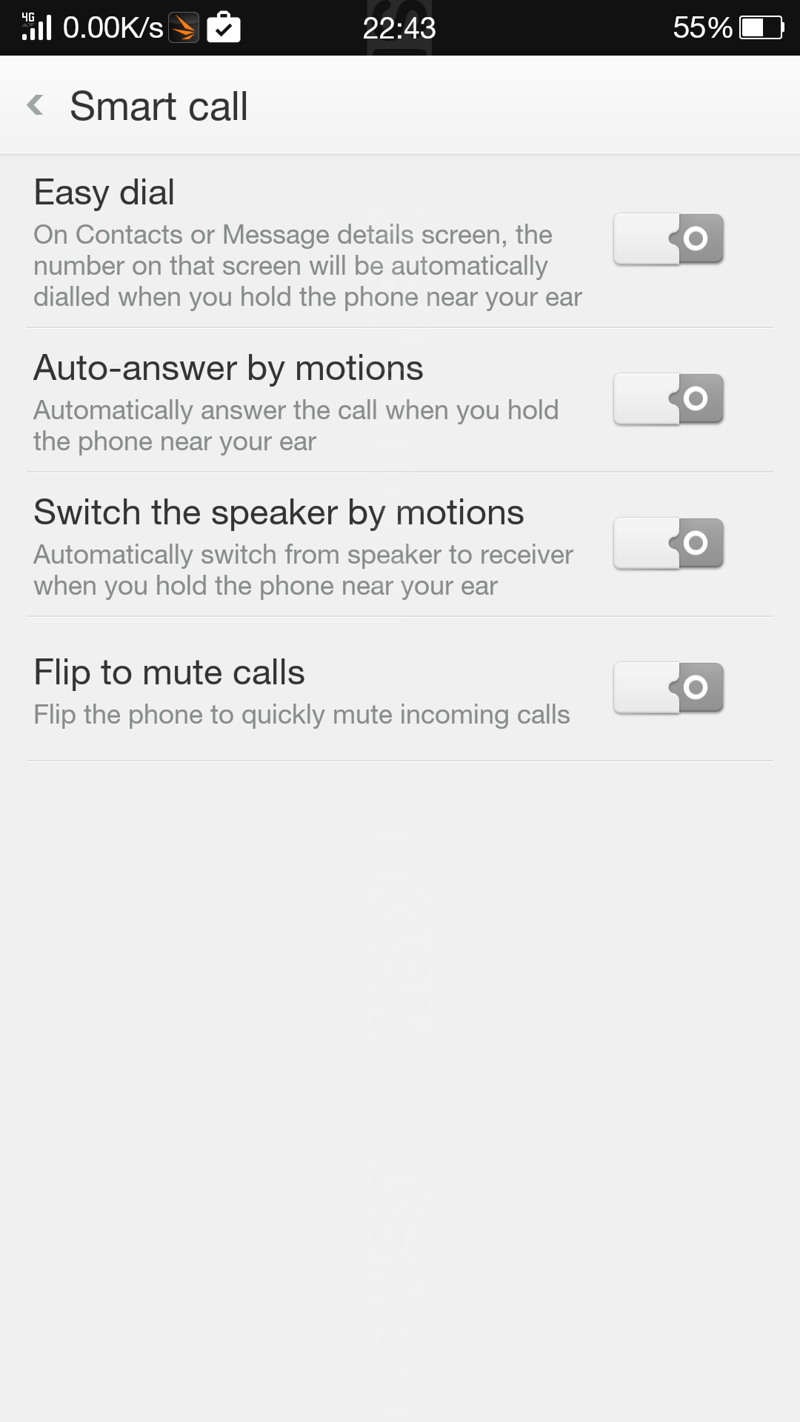Turn on Switch the speaker by motions
800x1422 pixels.
click(x=668, y=543)
